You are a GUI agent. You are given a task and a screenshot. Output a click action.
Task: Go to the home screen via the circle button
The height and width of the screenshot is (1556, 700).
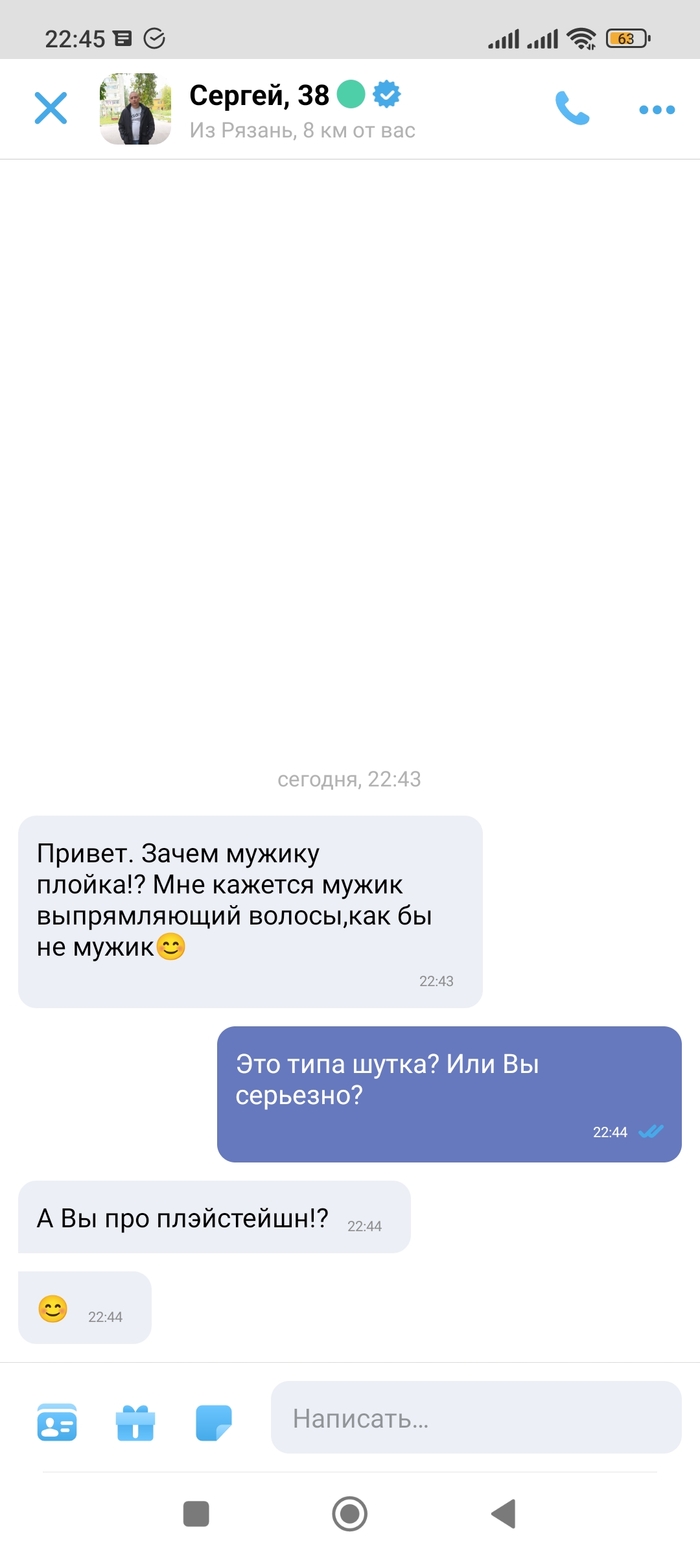coord(350,1514)
